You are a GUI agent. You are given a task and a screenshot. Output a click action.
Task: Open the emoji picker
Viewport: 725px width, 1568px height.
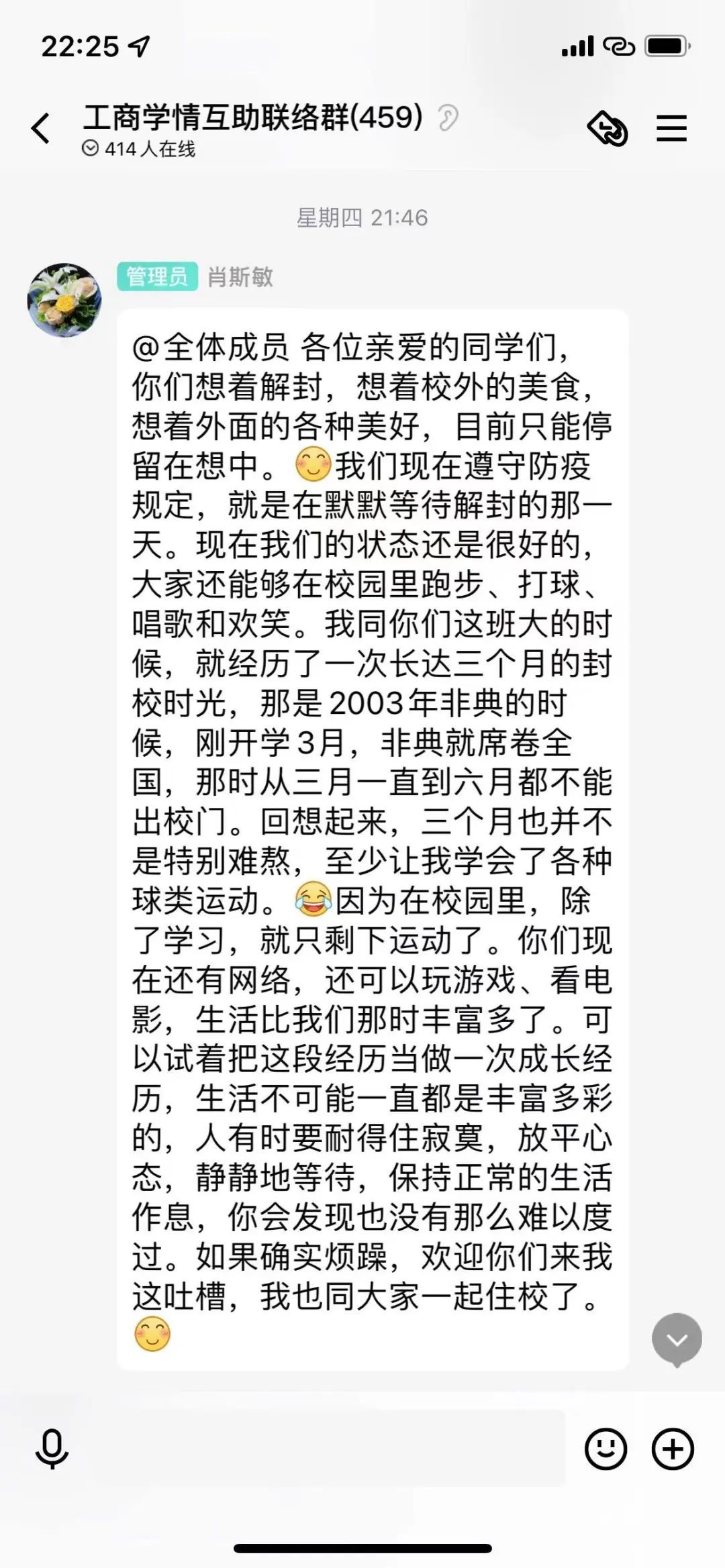[606, 1449]
